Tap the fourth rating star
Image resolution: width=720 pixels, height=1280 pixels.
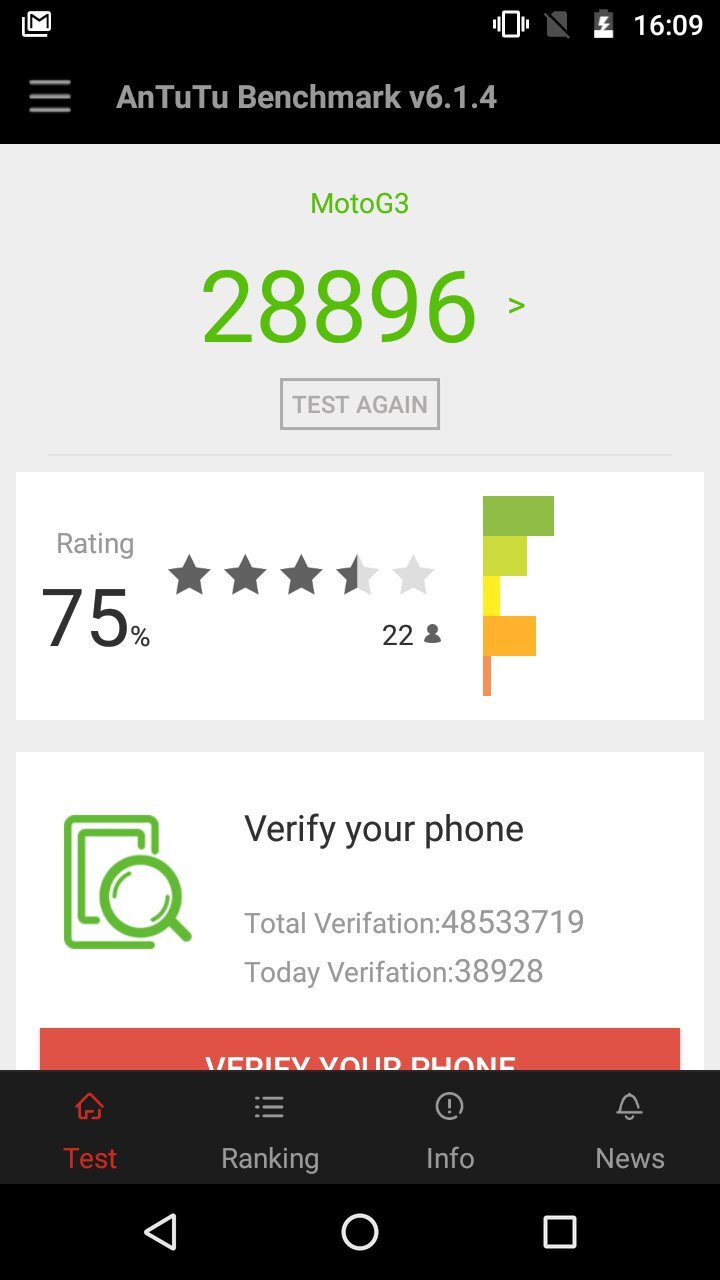click(358, 575)
